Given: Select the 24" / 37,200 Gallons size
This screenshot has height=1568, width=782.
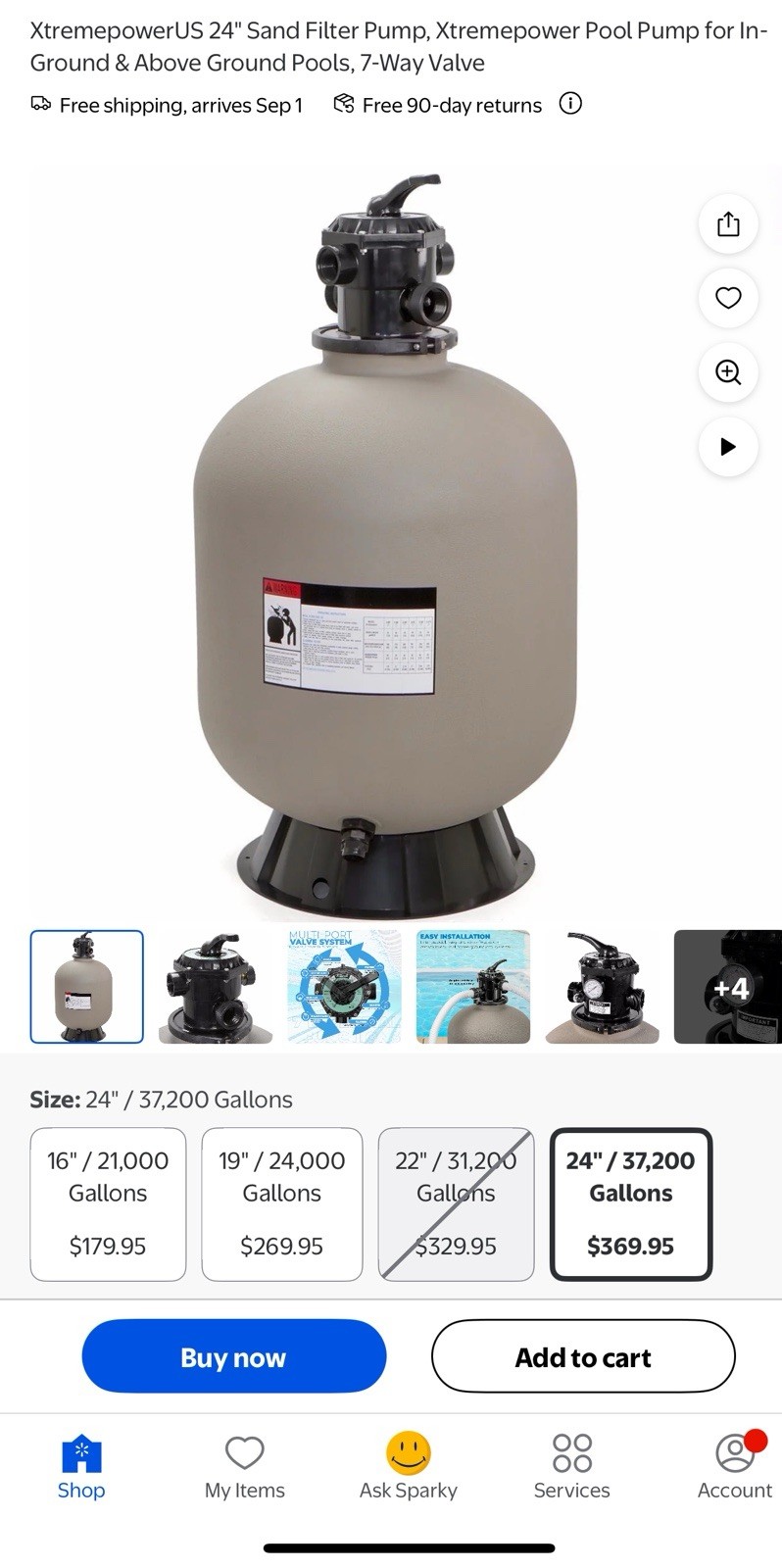Looking at the screenshot, I should tap(630, 1204).
